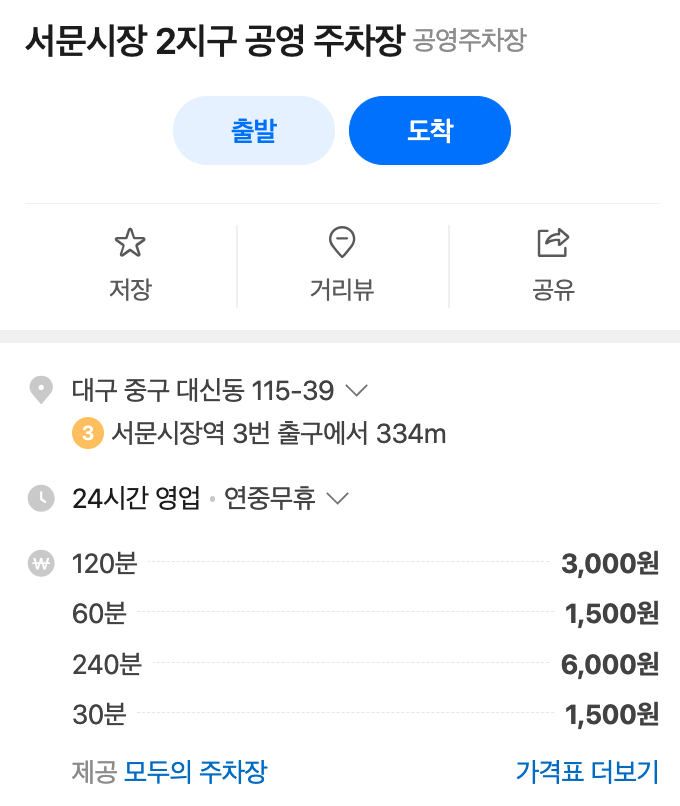Open 거리뷰 street view

coord(342,266)
